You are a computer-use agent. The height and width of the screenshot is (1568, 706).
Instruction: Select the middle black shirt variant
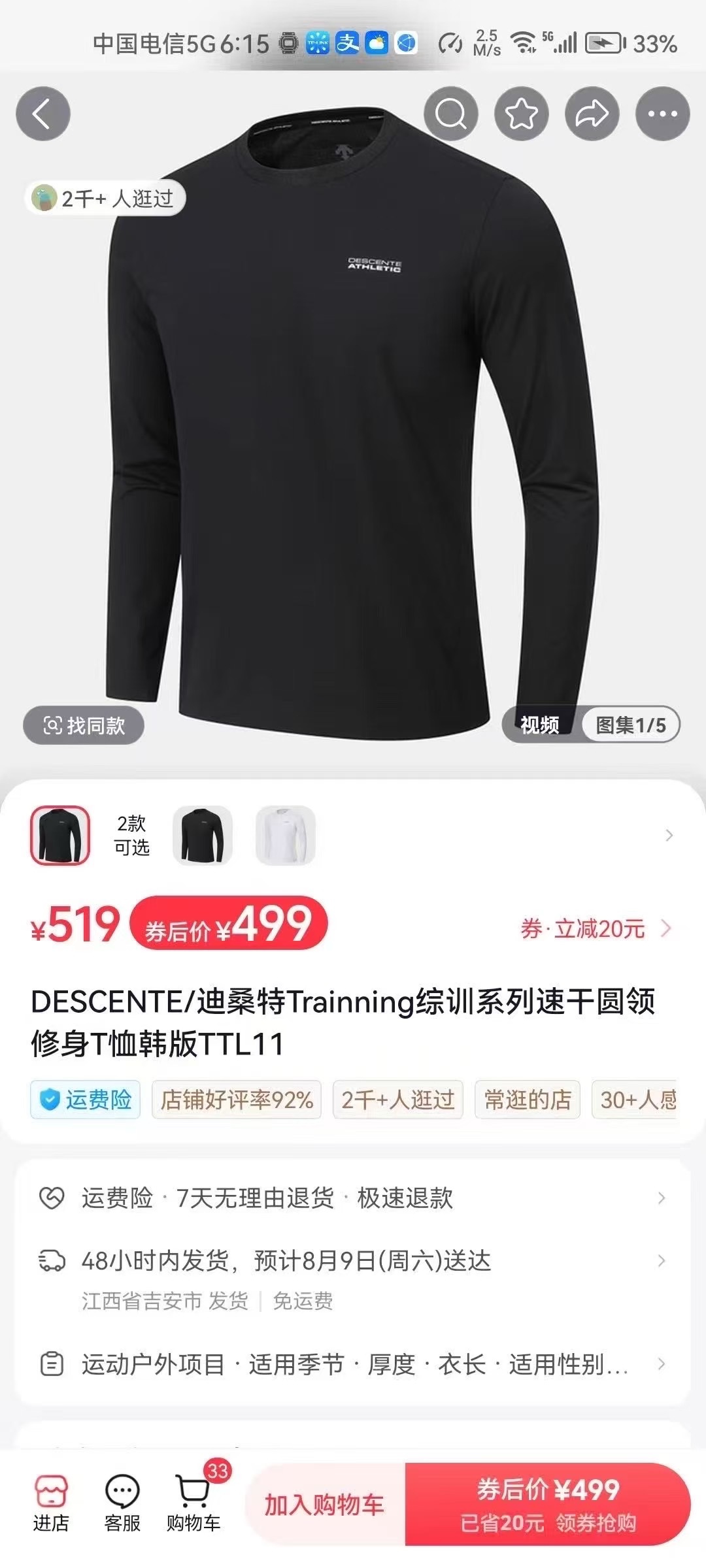(x=203, y=836)
